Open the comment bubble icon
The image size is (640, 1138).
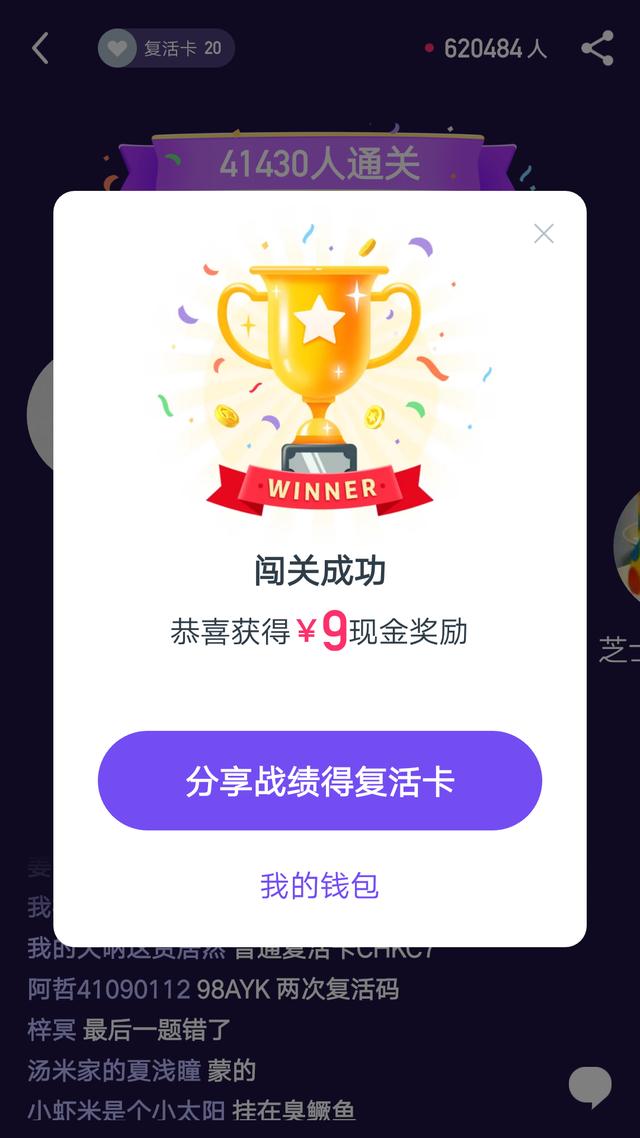(590, 1086)
